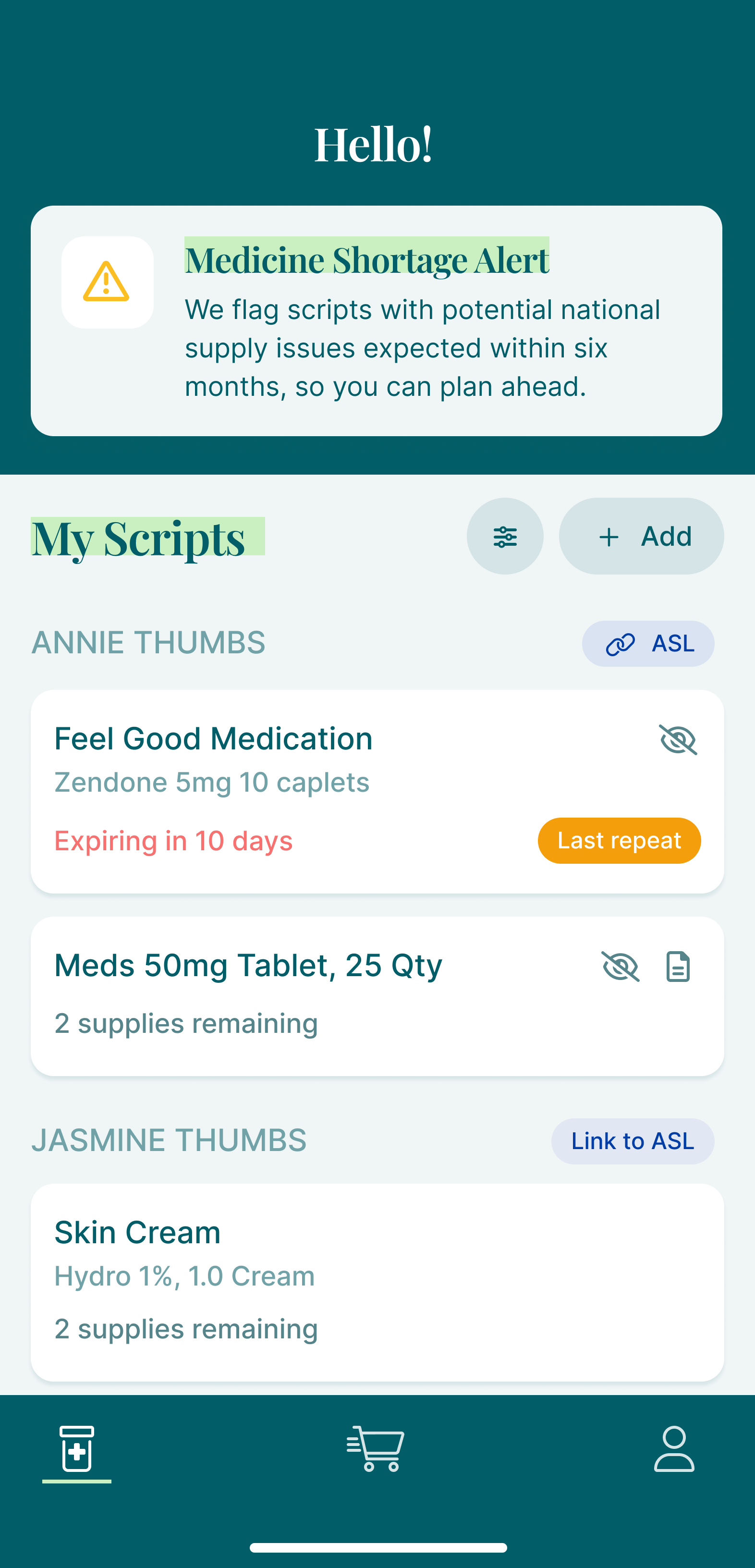Open the filter options for My Scripts
Image resolution: width=755 pixels, height=1568 pixels.
[x=505, y=536]
